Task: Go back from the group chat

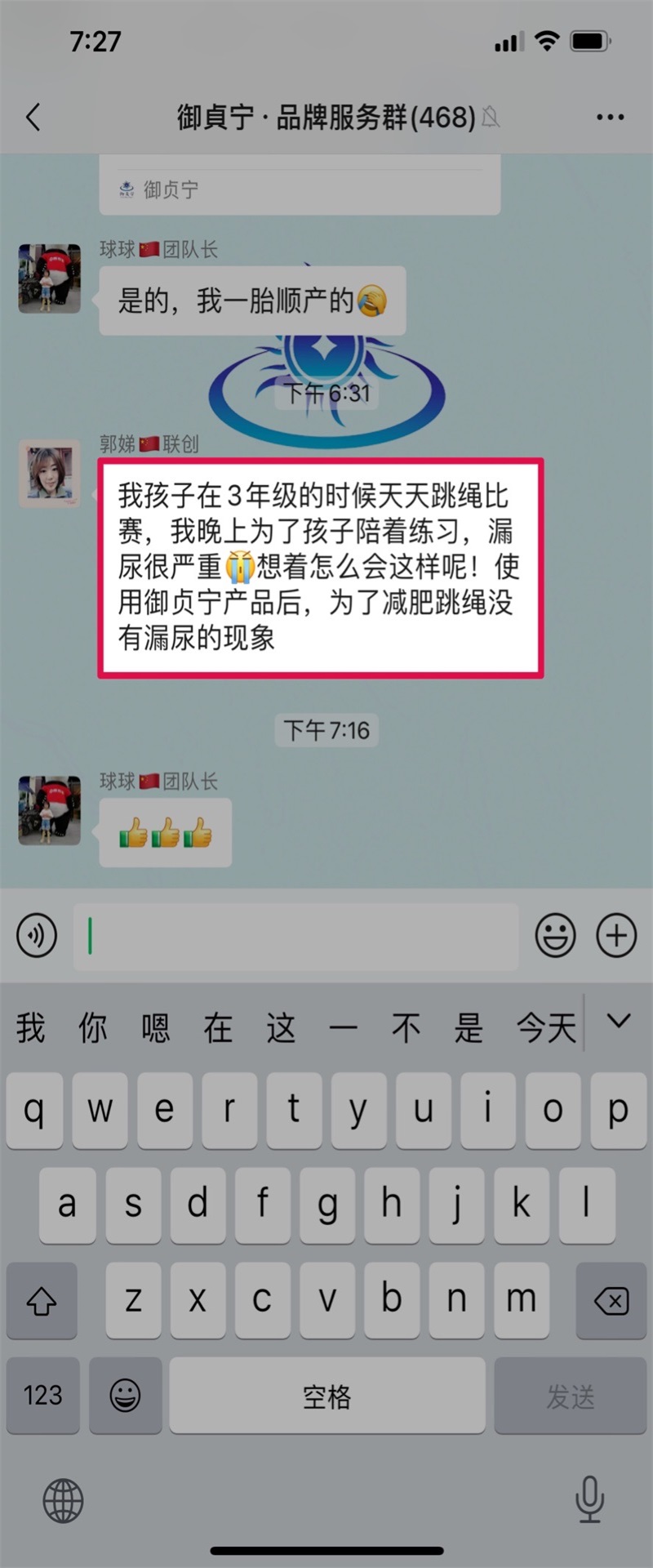Action: click(33, 118)
